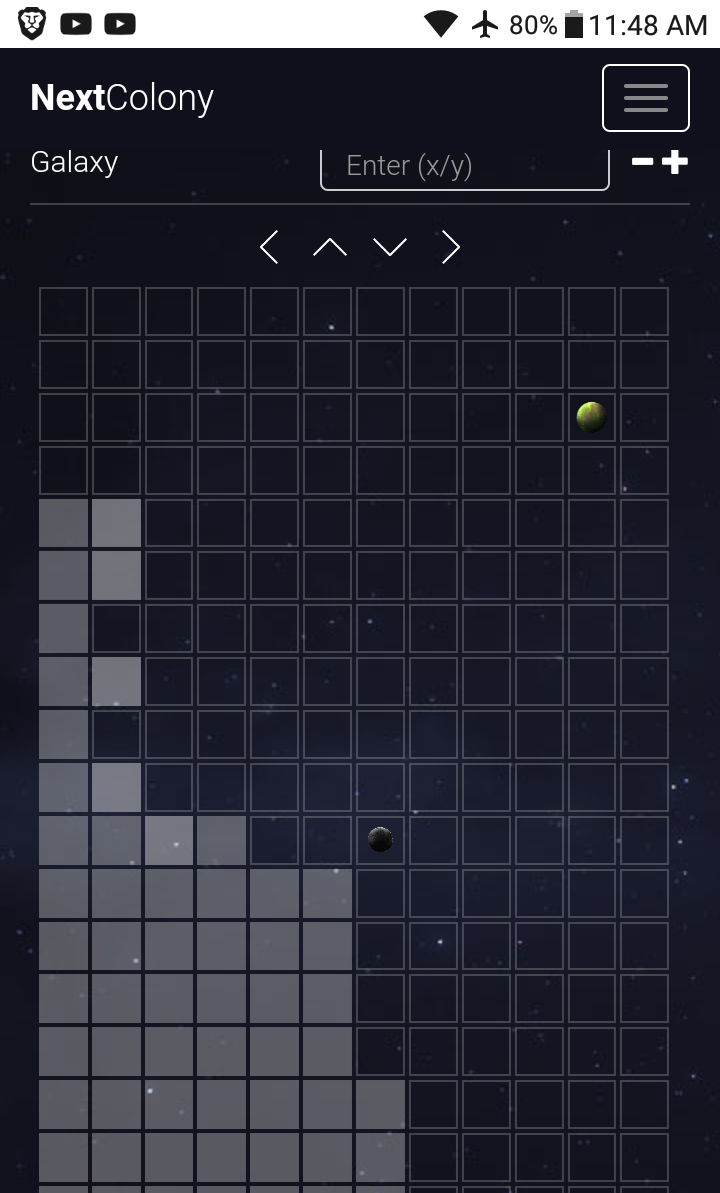Viewport: 720px width, 1193px height.
Task: Tap the NextColony home link
Action: (x=122, y=98)
